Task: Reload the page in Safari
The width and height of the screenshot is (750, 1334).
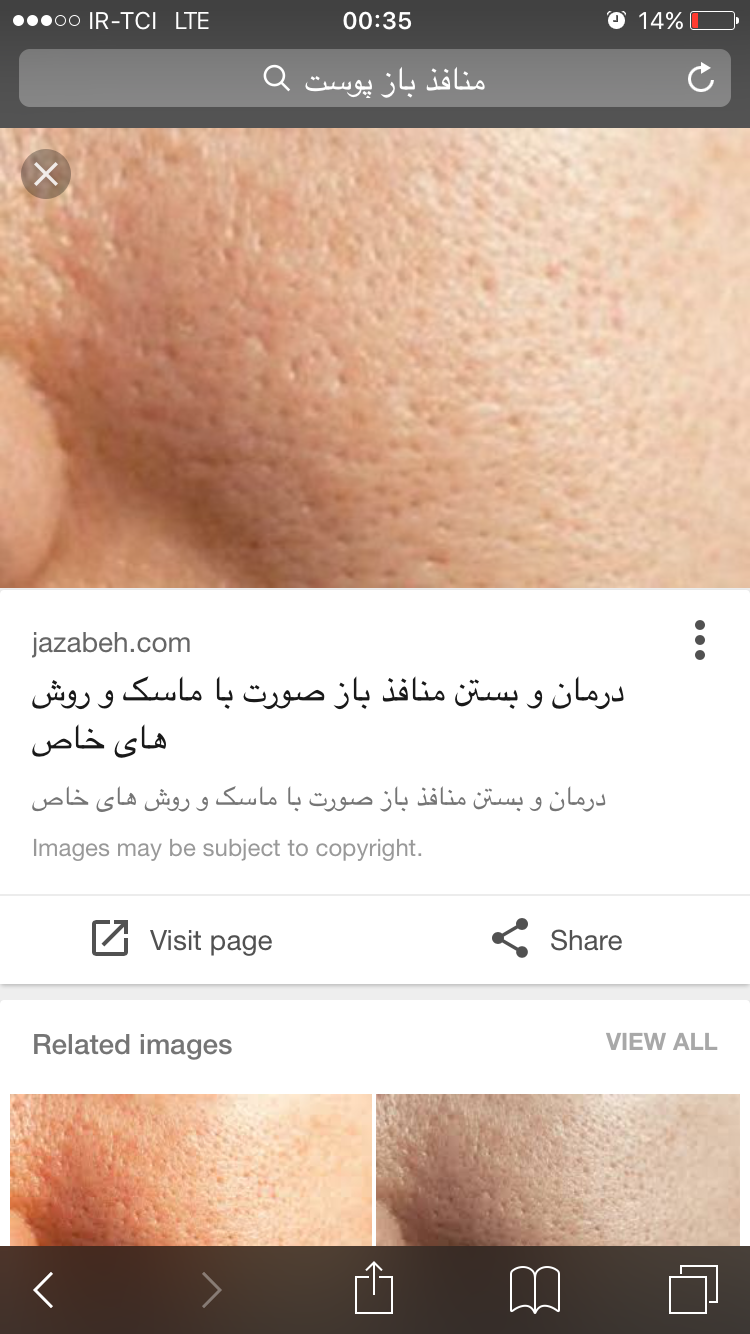Action: pyautogui.click(x=701, y=78)
